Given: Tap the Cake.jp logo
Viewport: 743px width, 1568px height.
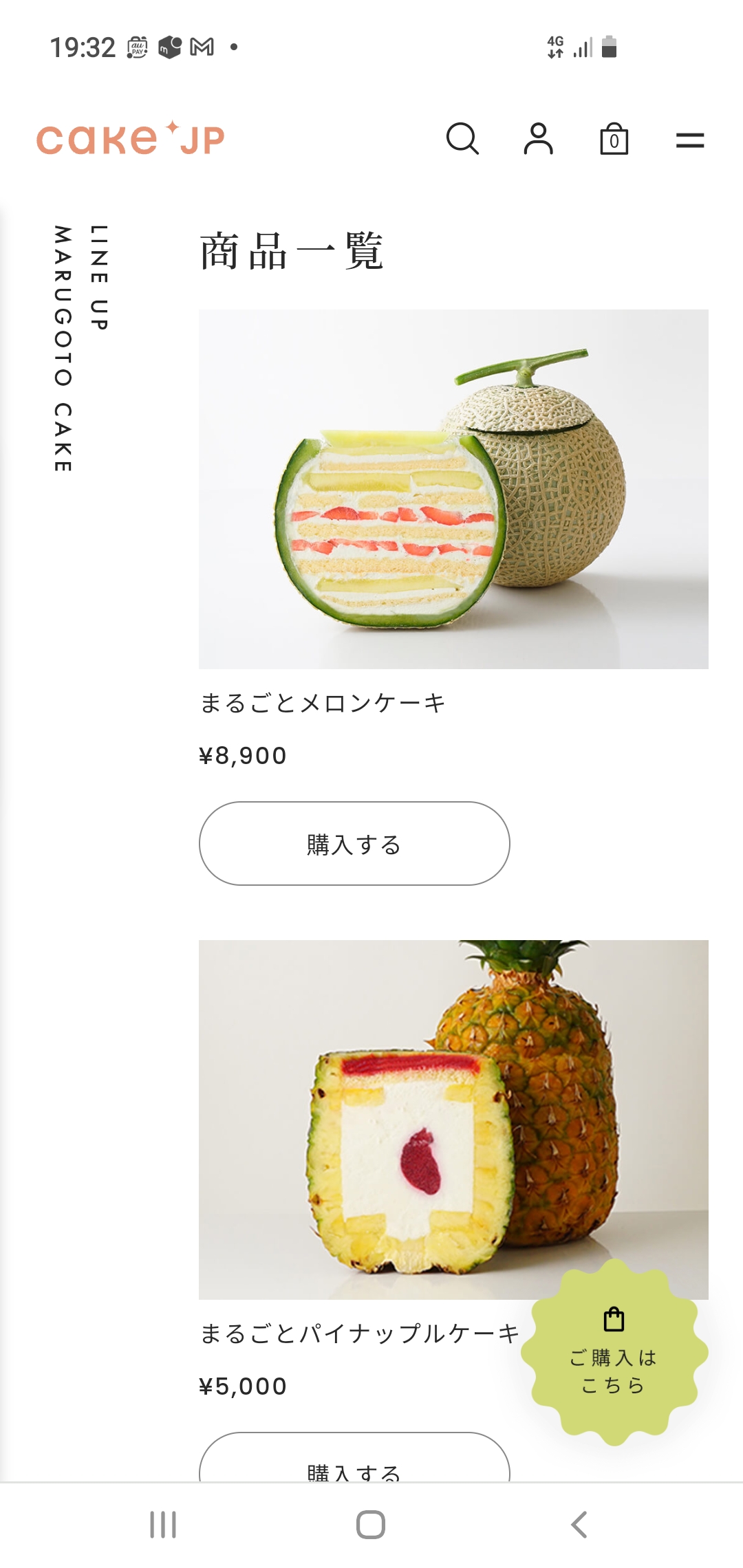Looking at the screenshot, I should click(131, 138).
